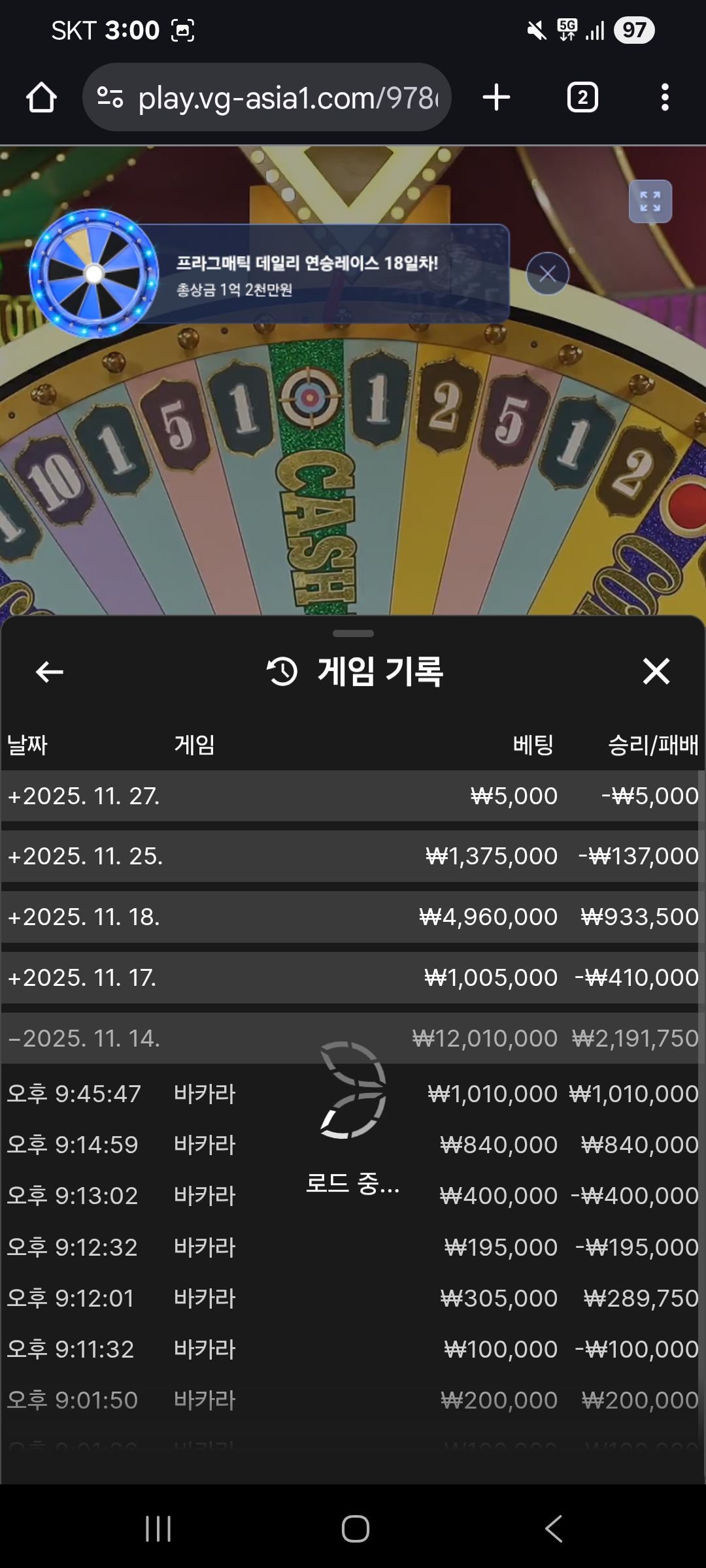Expand the 2025. 11. 18. record row

click(x=353, y=917)
